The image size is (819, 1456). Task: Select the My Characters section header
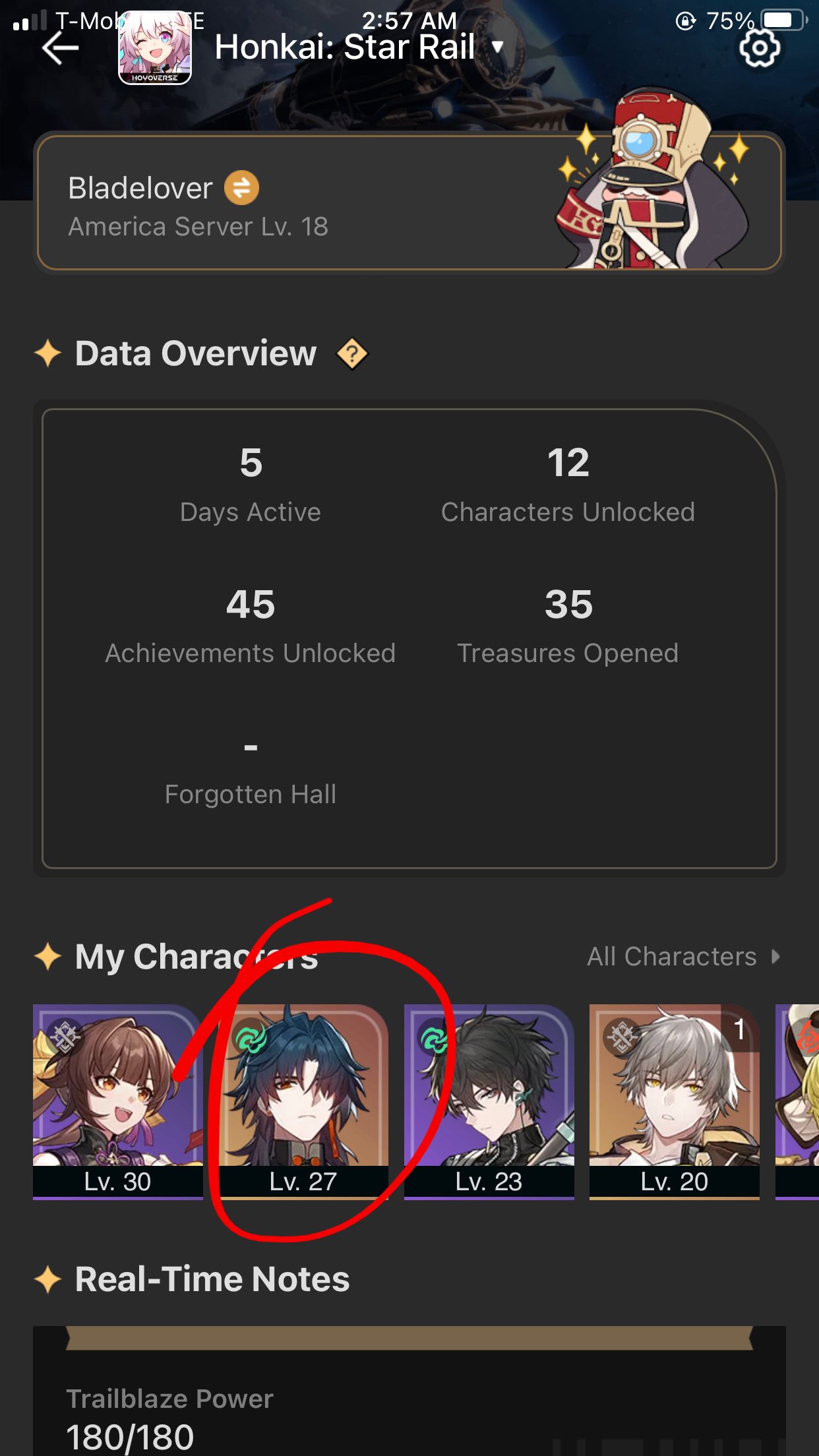pyautogui.click(x=196, y=956)
